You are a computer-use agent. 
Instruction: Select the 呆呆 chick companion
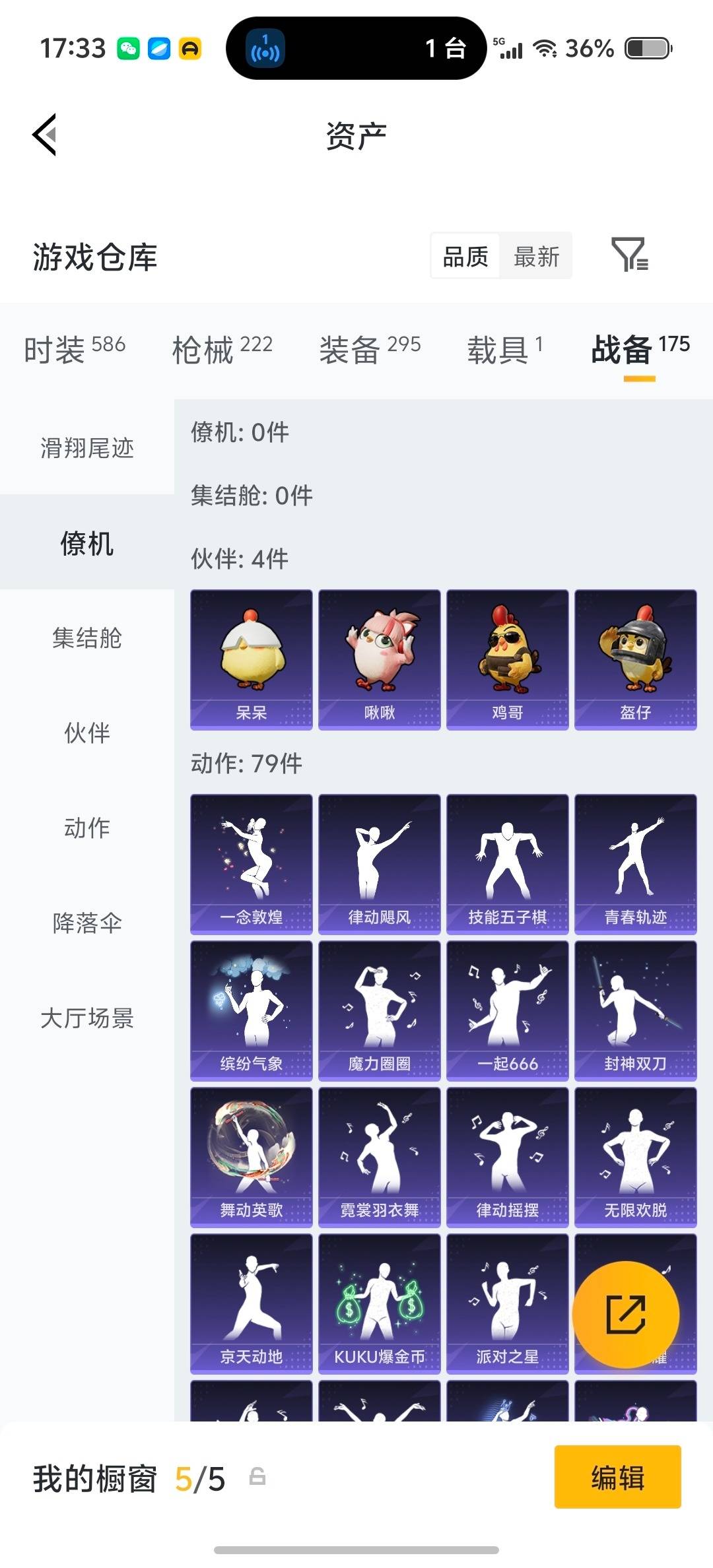point(251,657)
